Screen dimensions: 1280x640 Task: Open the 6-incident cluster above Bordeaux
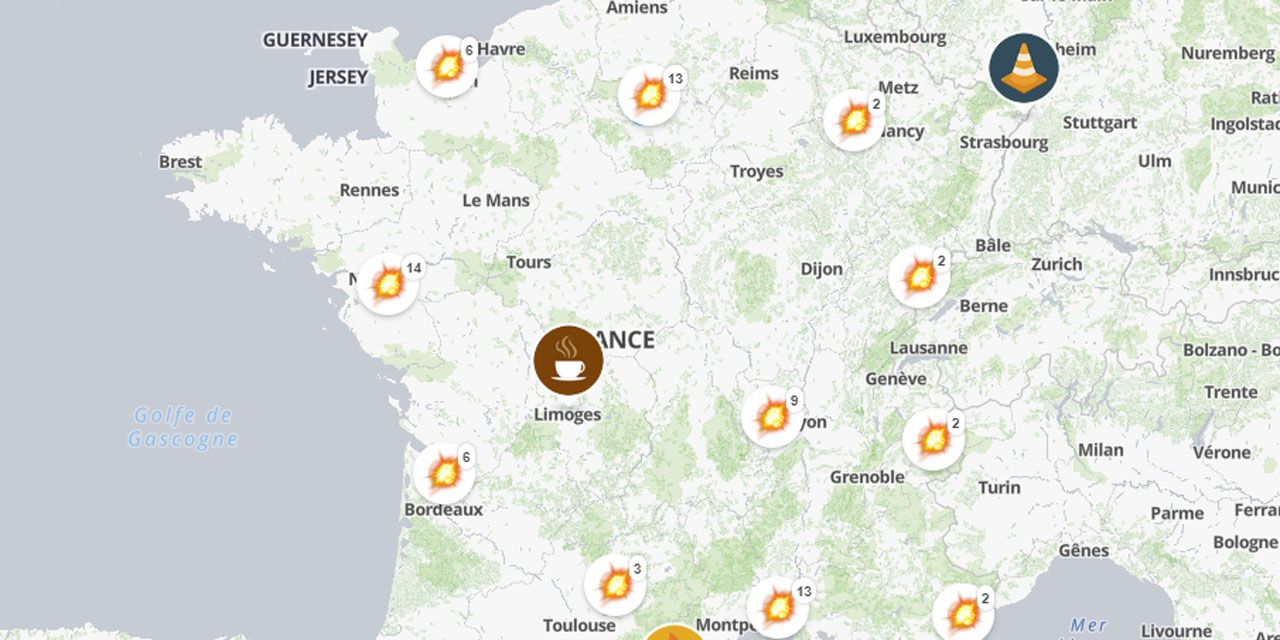pos(444,473)
